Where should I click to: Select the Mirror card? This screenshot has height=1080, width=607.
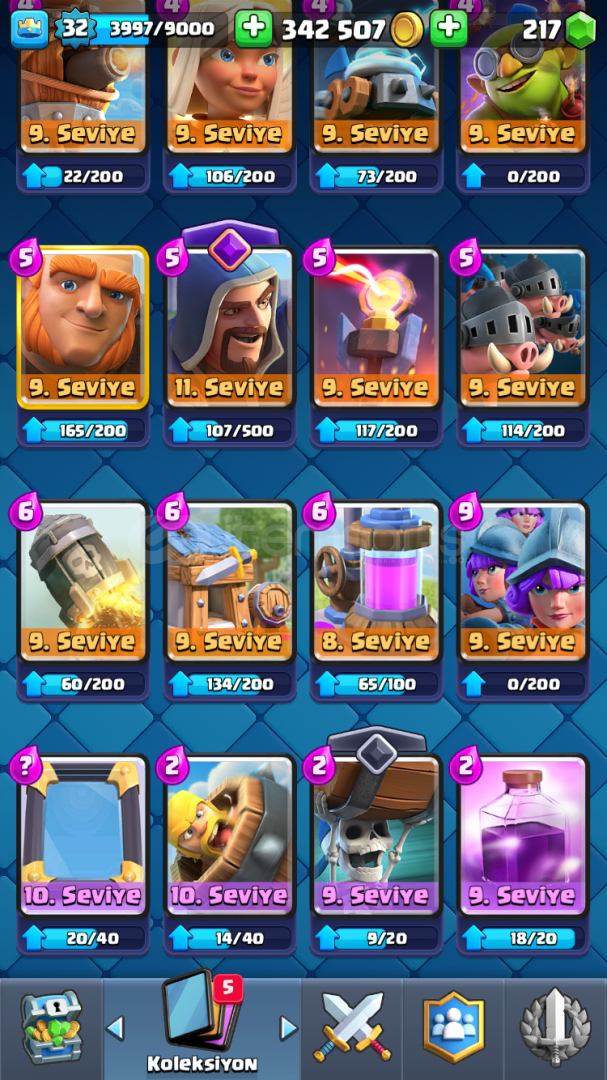coord(83,835)
